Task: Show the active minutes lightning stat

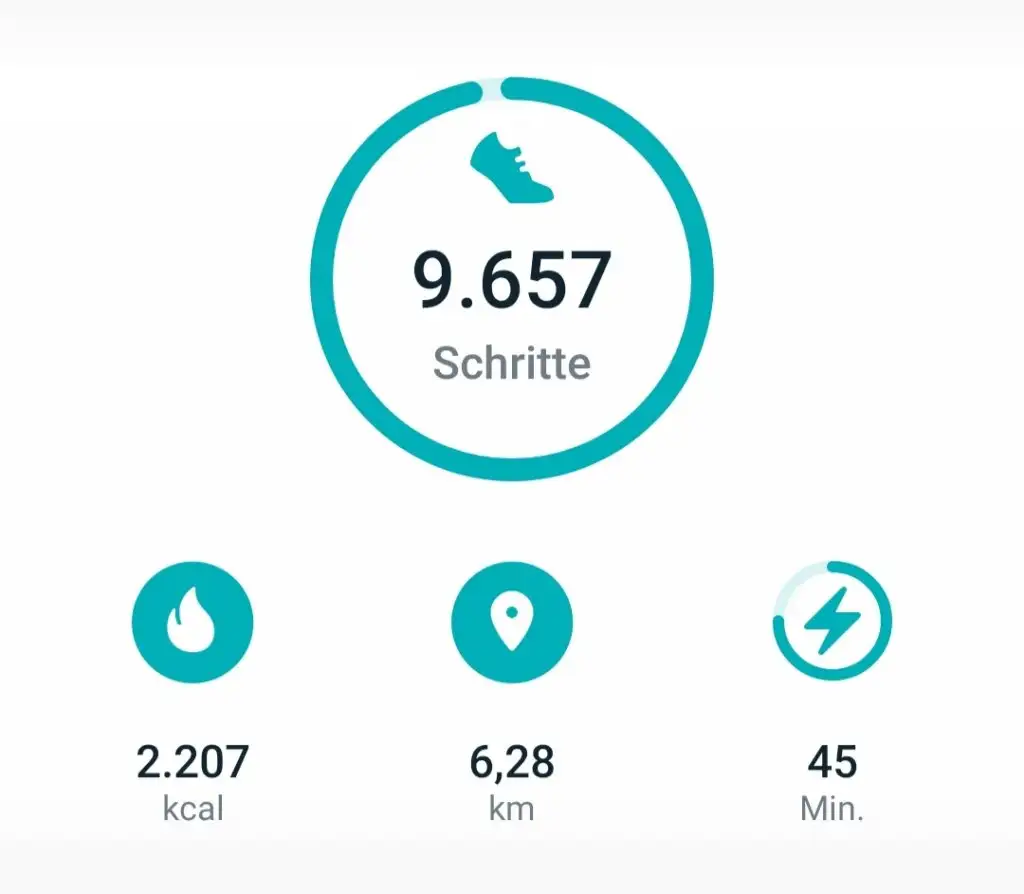Action: [832, 622]
